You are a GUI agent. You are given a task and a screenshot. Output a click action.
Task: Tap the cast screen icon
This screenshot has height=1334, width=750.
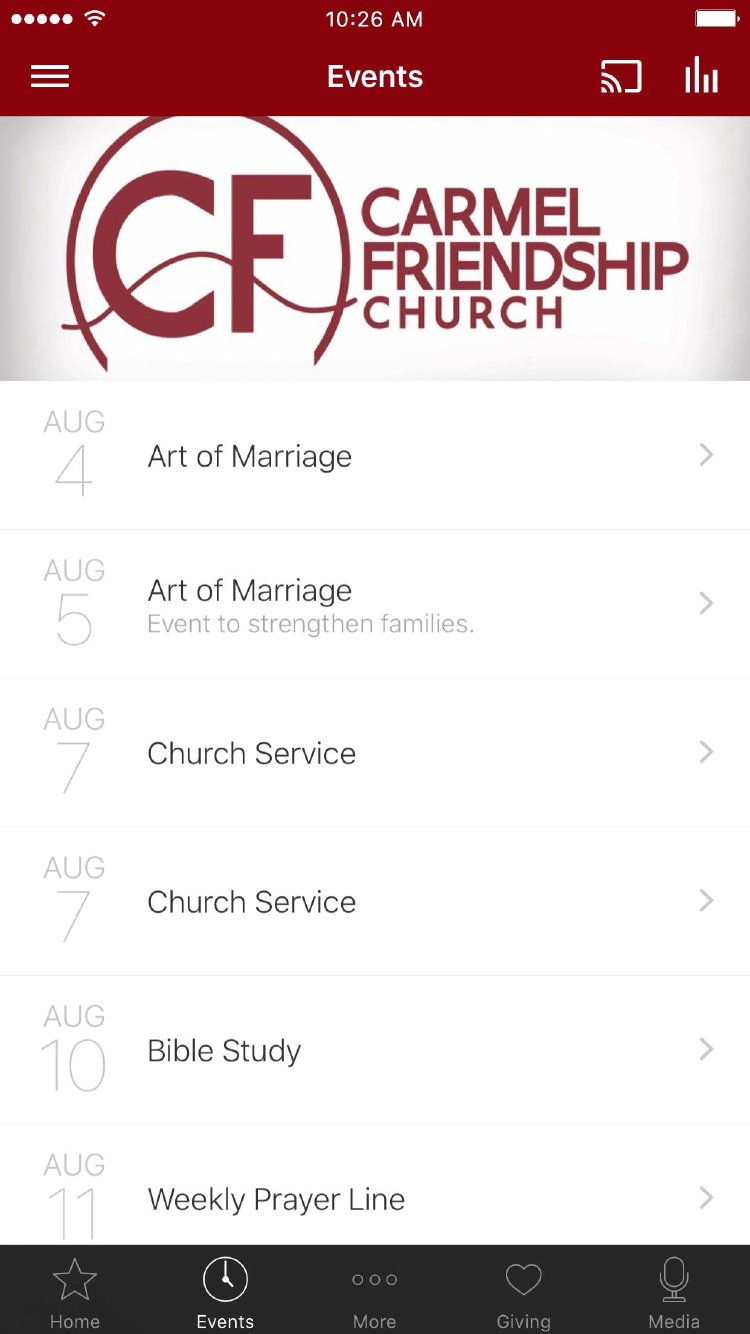pyautogui.click(x=620, y=77)
